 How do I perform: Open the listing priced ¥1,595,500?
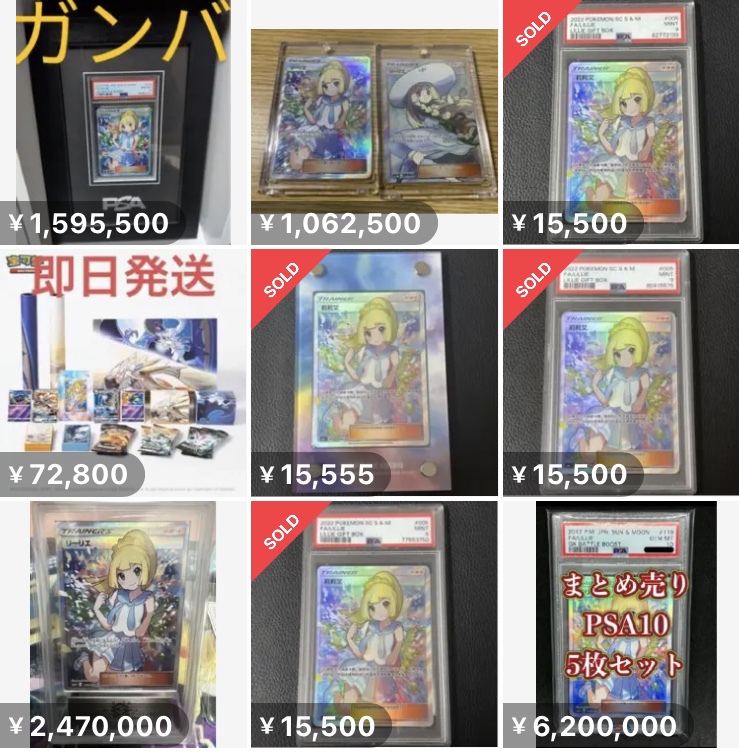(x=122, y=122)
